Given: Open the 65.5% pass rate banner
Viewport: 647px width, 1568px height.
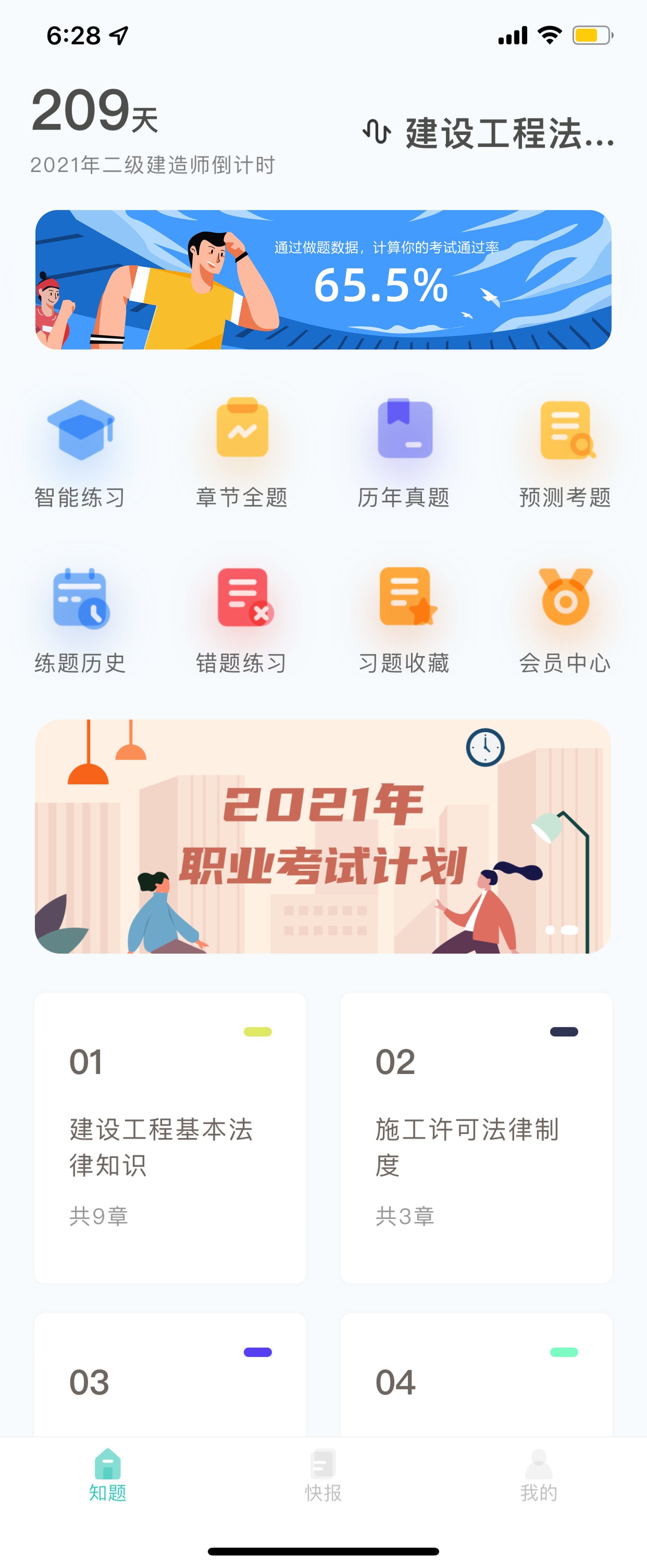Looking at the screenshot, I should coord(323,280).
